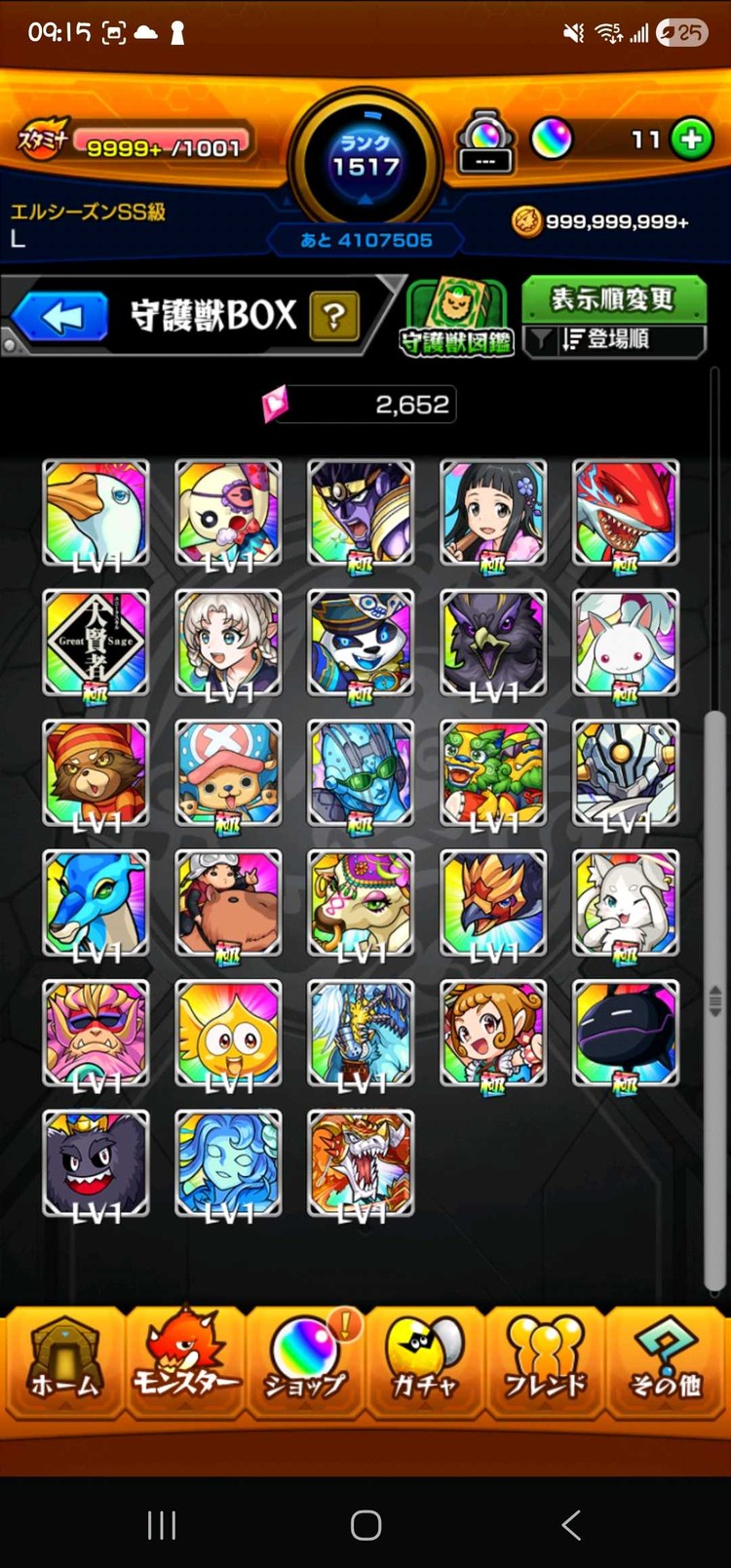This screenshot has height=1568, width=731.
Task: Tap the system back button
Action: 571,1525
